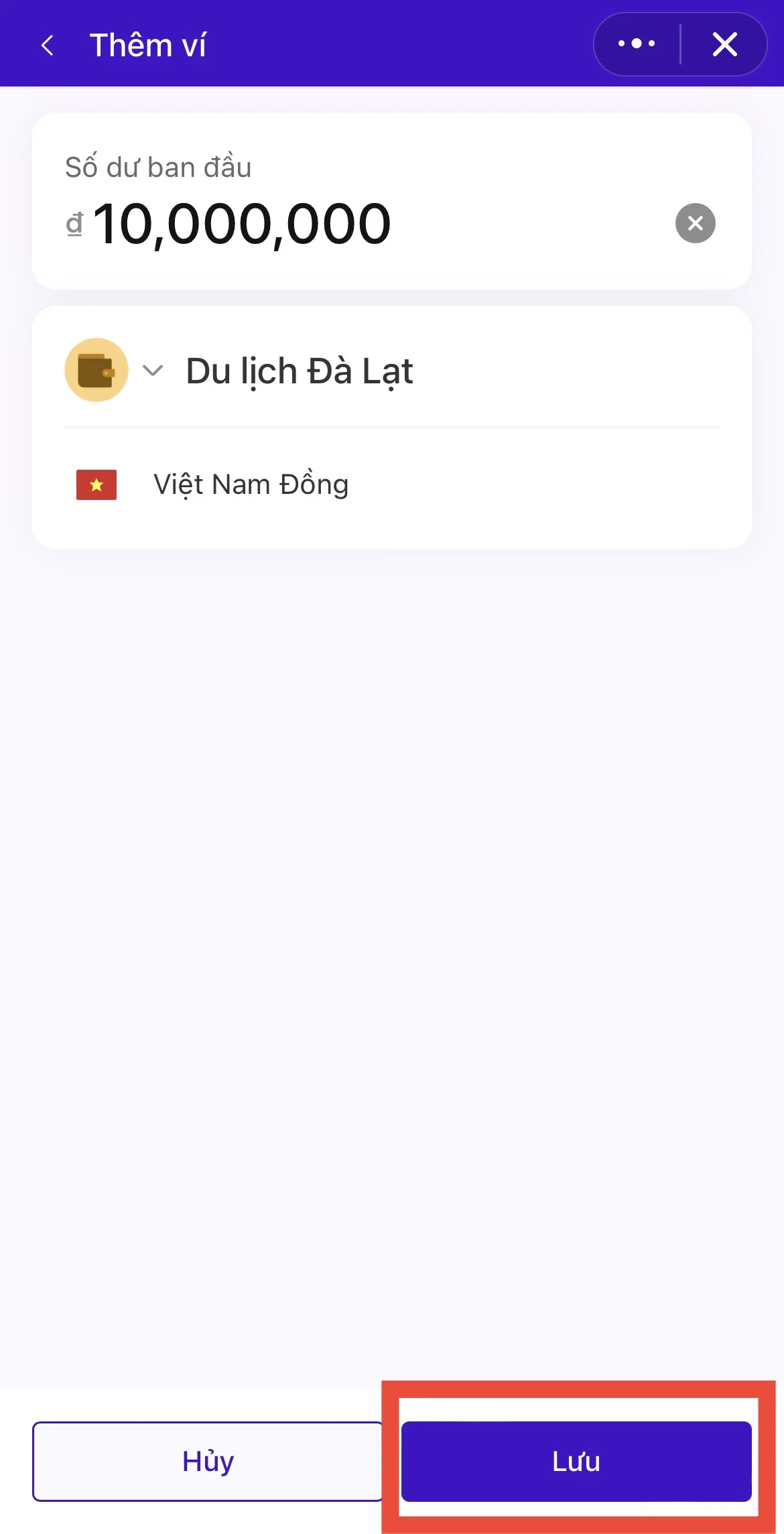Edit the wallet name Du lịch Đà Lạt
Screen dimensions: 784x1534
300,370
